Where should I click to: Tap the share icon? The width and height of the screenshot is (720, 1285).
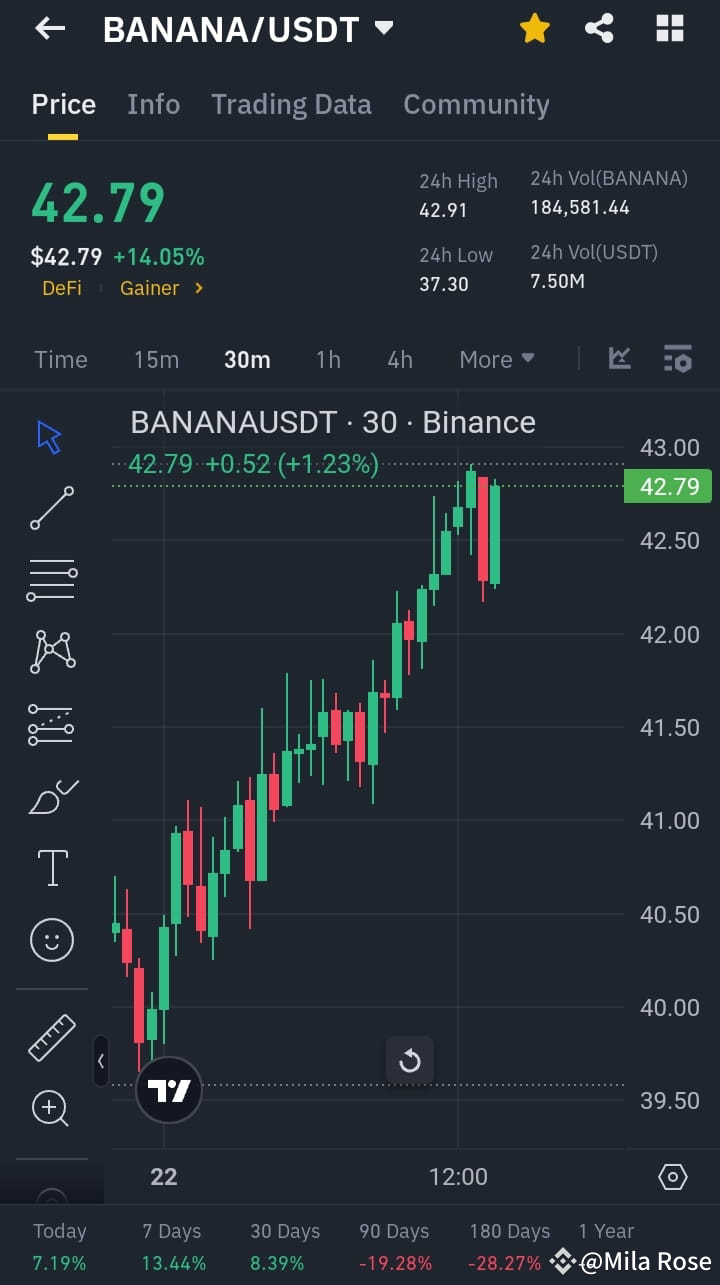(x=600, y=28)
